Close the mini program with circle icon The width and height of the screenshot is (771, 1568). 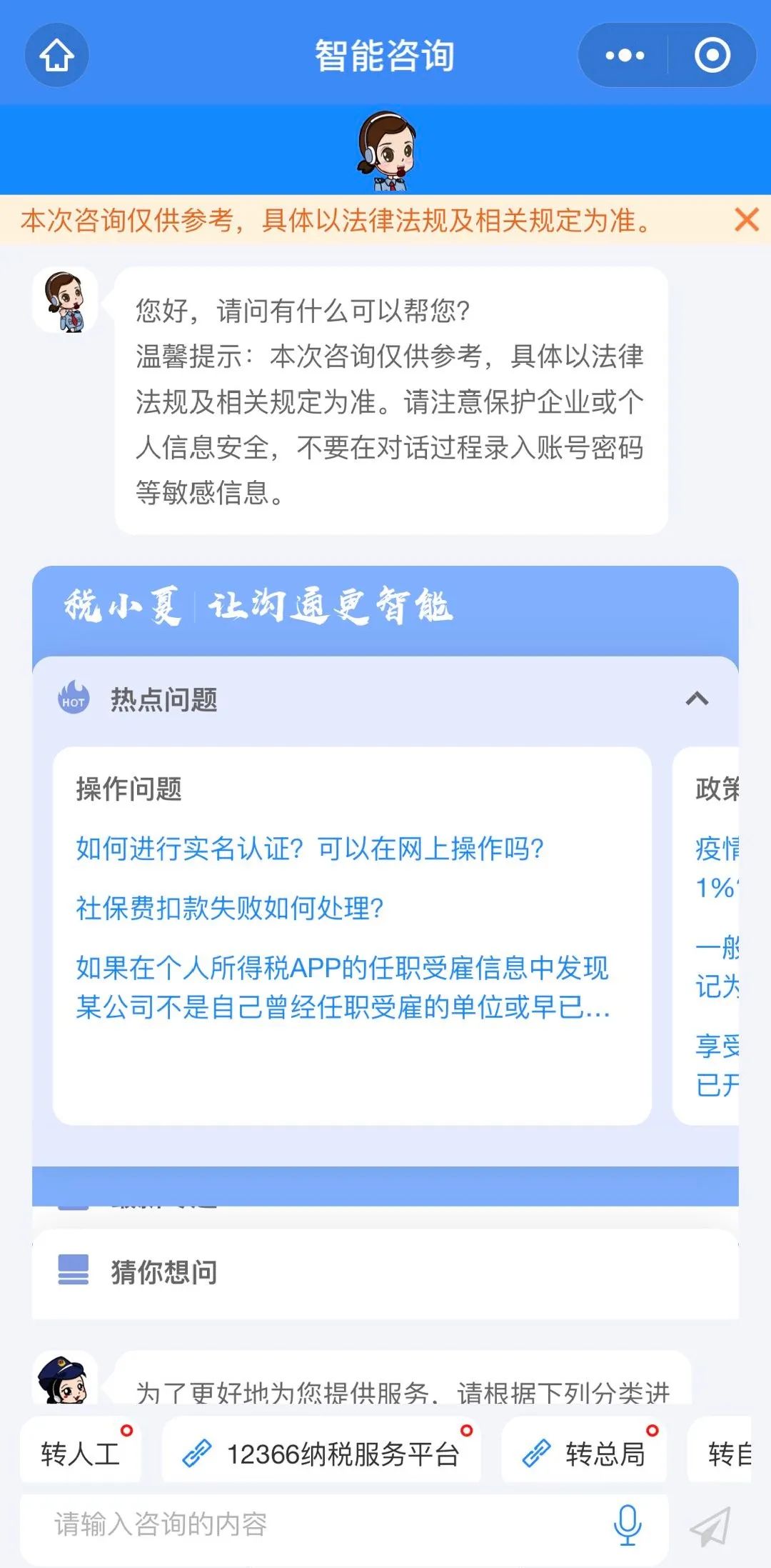pos(712,56)
